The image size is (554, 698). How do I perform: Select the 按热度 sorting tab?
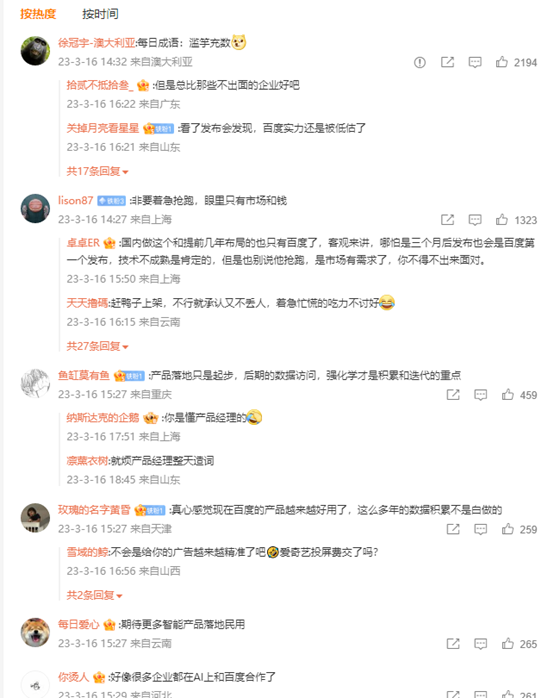(x=38, y=14)
